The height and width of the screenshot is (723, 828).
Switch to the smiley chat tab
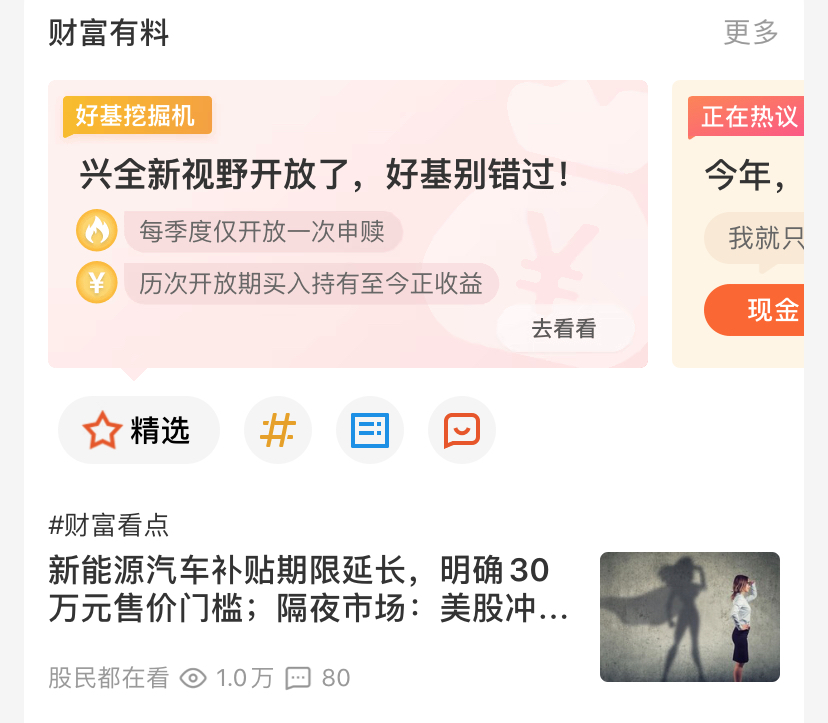pyautogui.click(x=462, y=431)
